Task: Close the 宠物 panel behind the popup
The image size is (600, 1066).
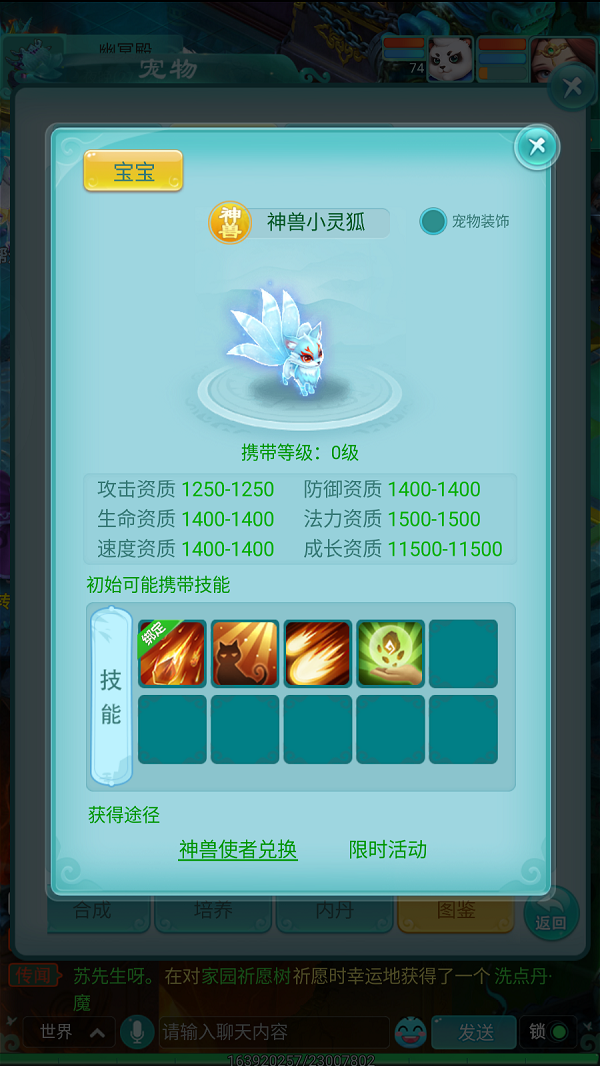Action: click(572, 87)
